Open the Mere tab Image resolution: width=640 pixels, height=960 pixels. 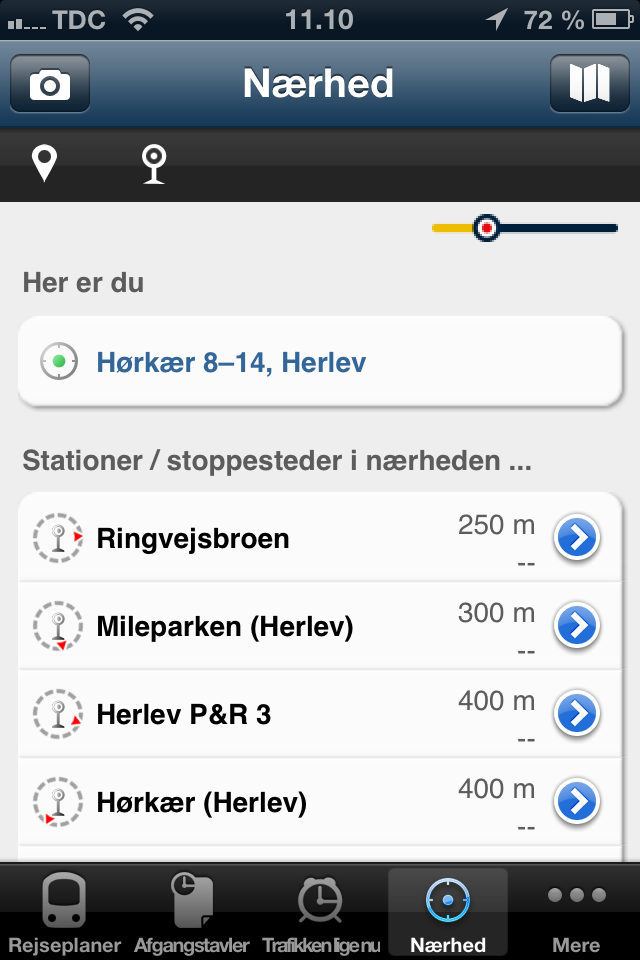click(576, 912)
